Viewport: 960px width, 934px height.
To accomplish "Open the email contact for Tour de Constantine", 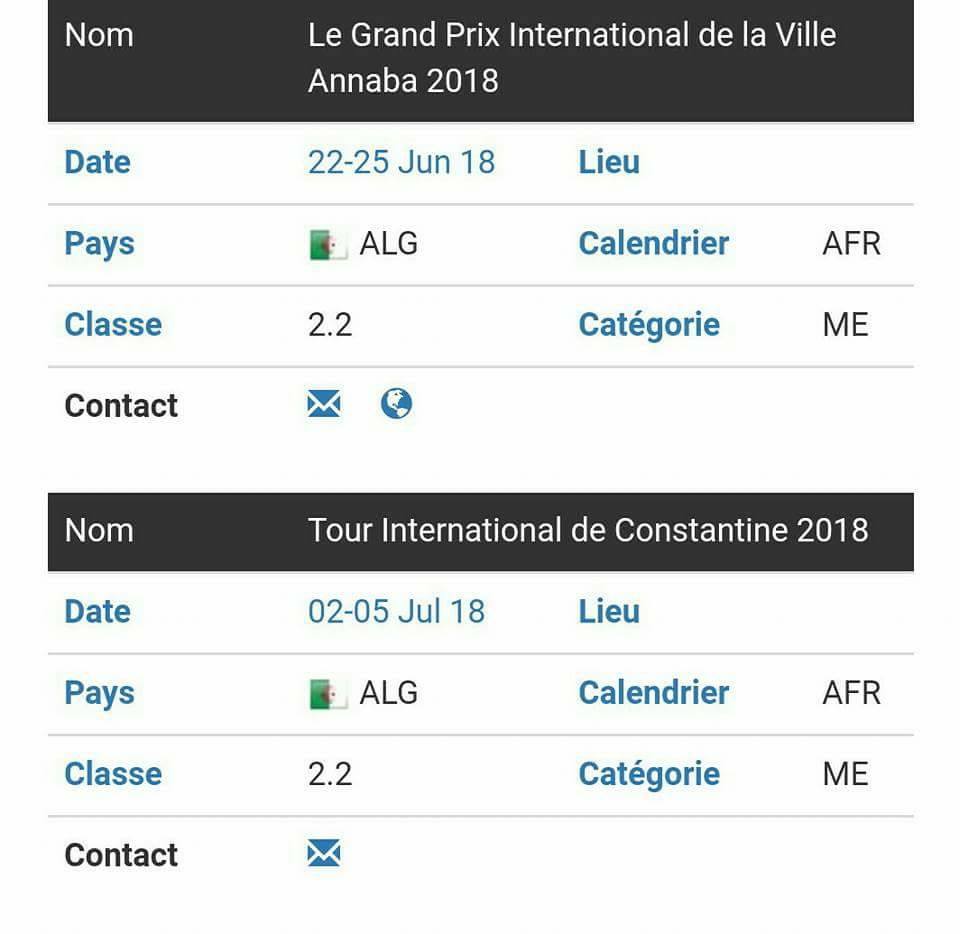I will 324,853.
